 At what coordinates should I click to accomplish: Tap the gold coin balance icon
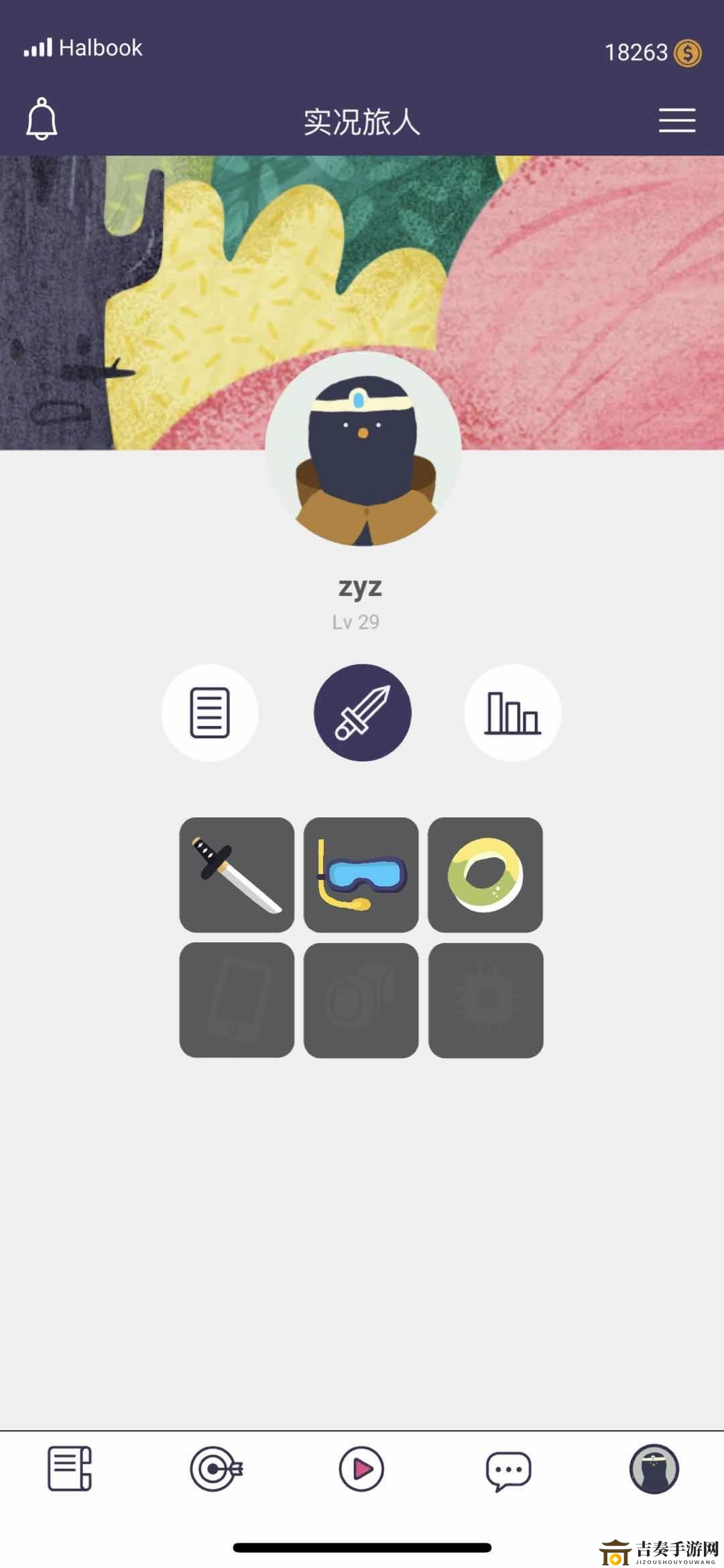pyautogui.click(x=688, y=53)
